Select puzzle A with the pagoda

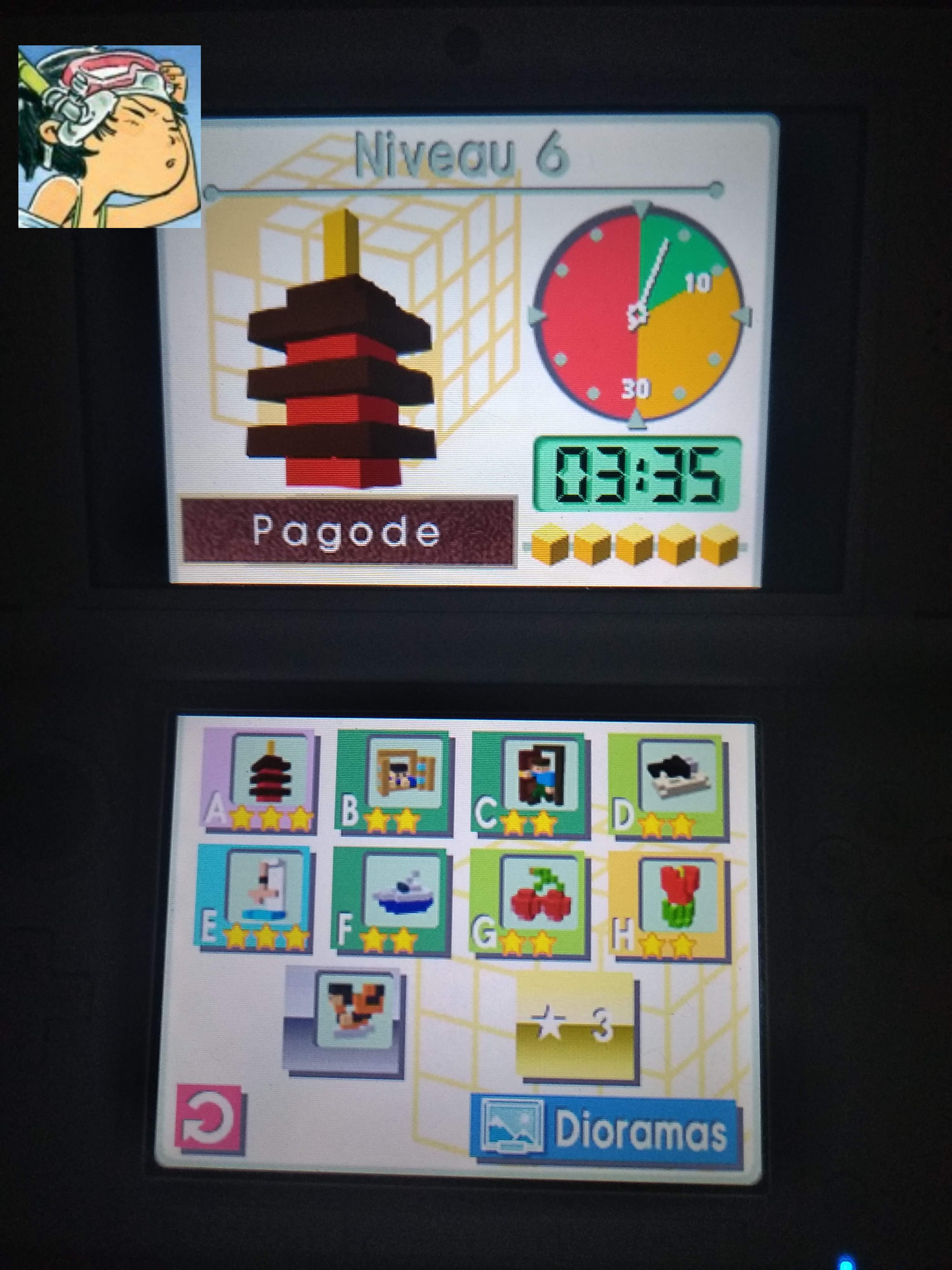[x=259, y=779]
